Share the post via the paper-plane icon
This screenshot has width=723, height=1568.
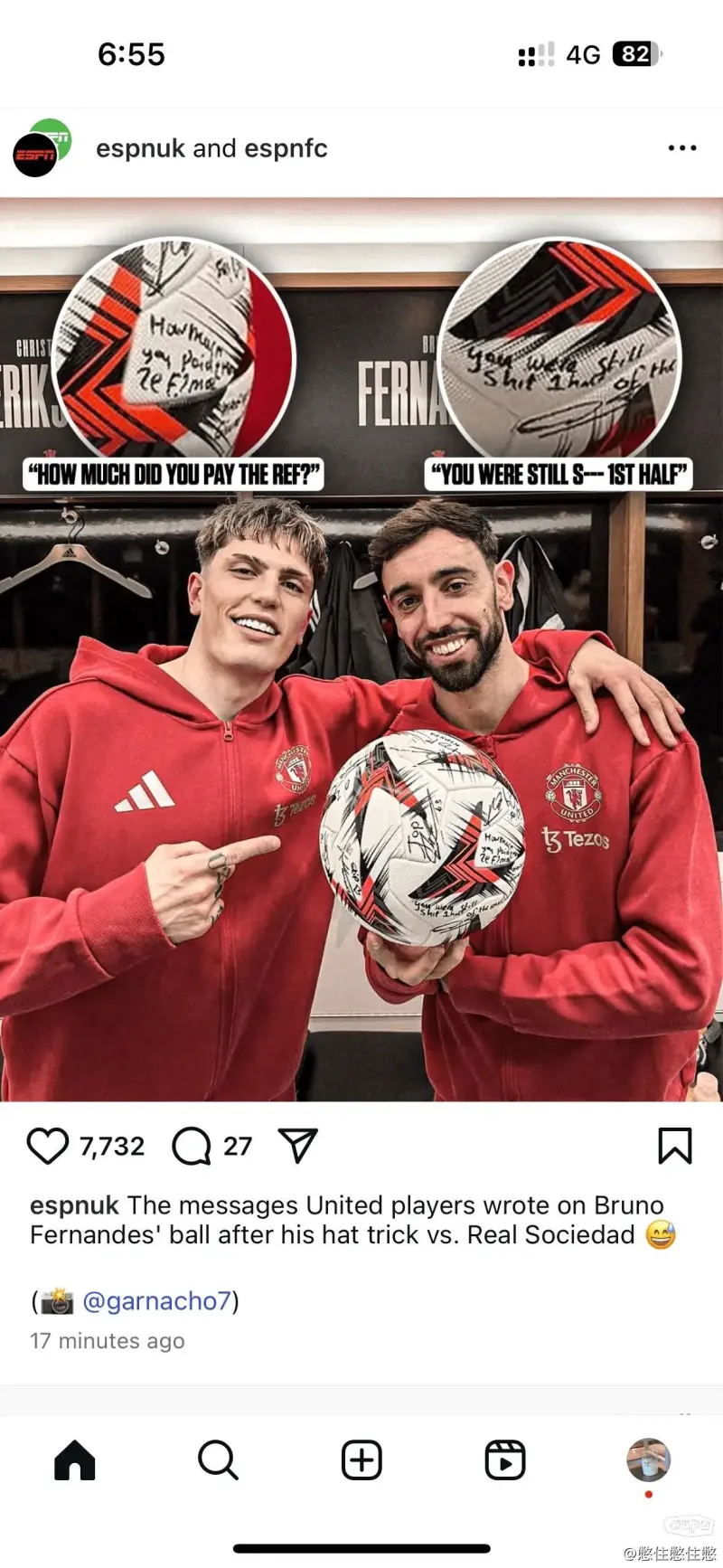point(298,1146)
